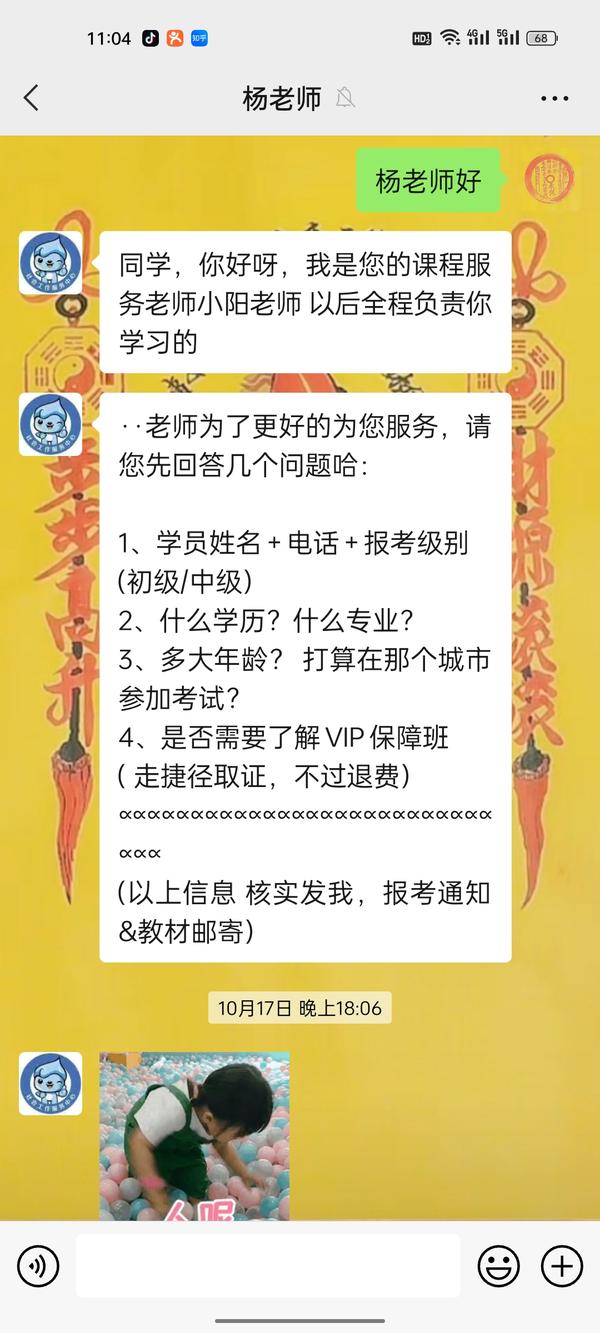Open the chat options overflow menu

554,98
